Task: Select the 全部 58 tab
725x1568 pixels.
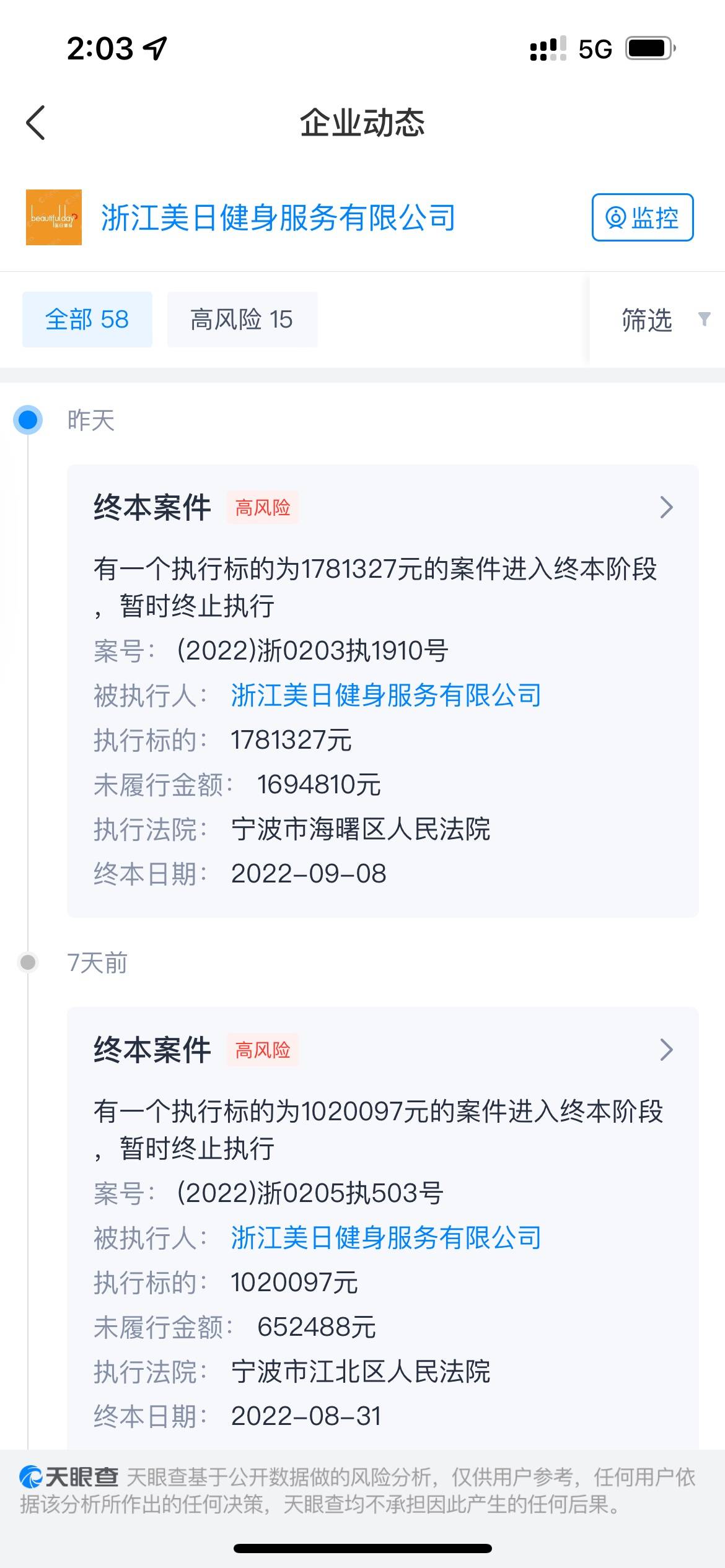Action: [87, 320]
